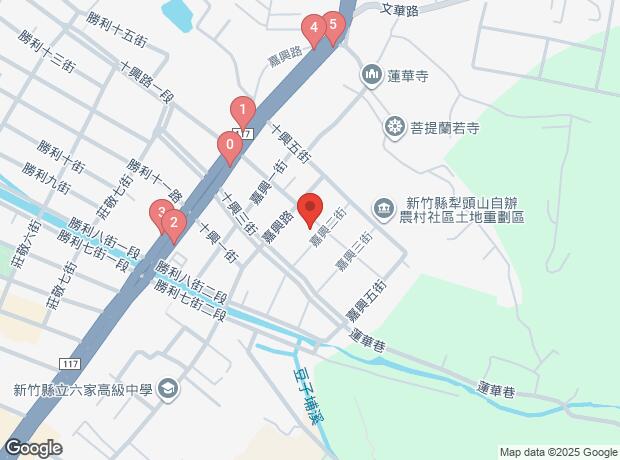The image size is (620, 460).
Task: Tap map marker number 1
Action: (243, 114)
